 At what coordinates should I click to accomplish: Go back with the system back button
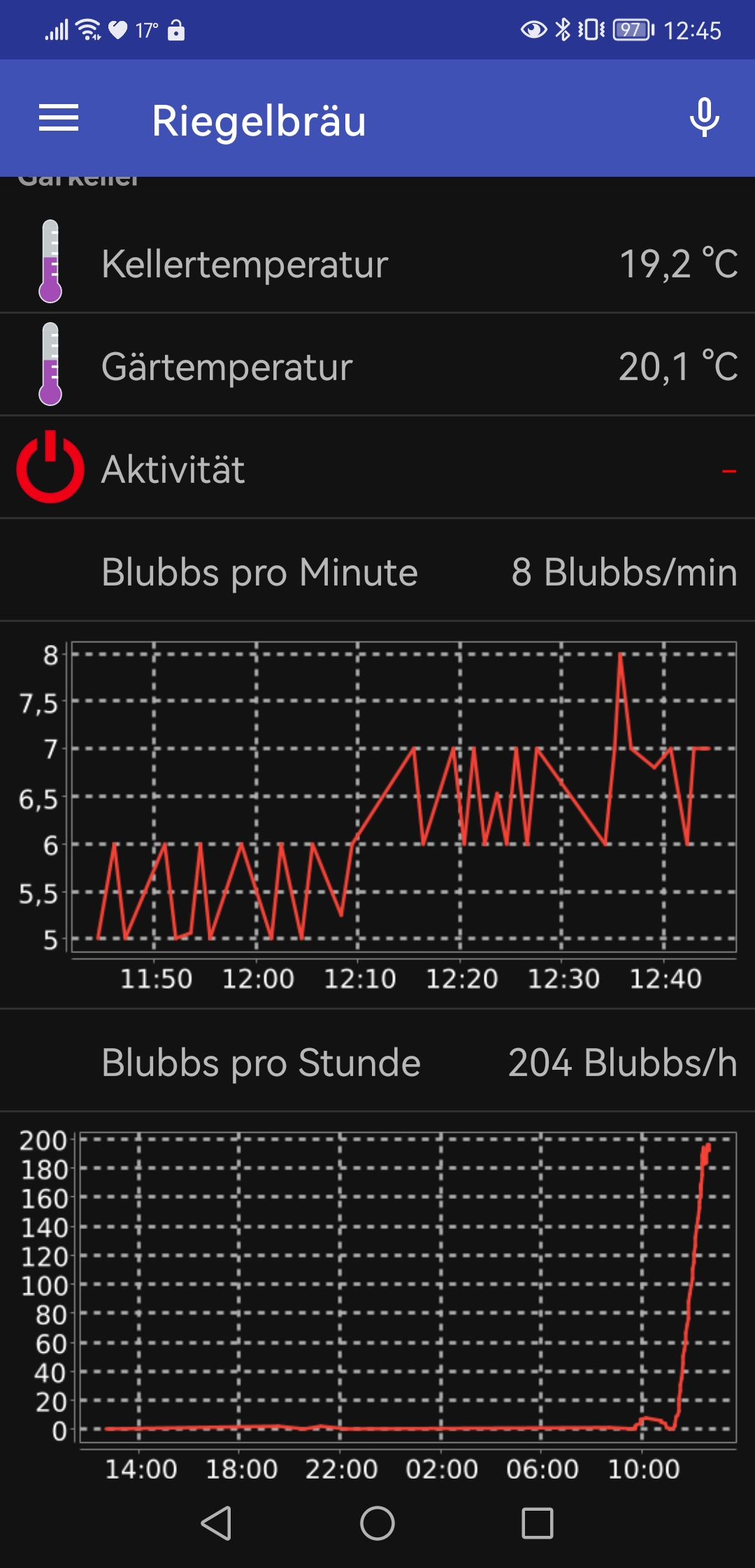coord(216,1523)
